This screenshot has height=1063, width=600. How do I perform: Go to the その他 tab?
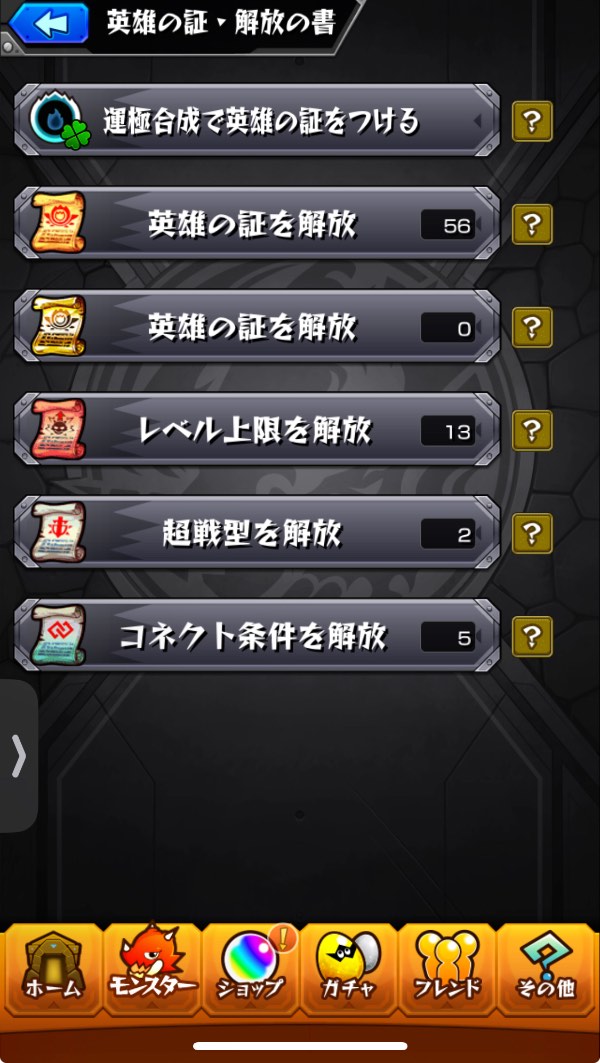point(546,968)
